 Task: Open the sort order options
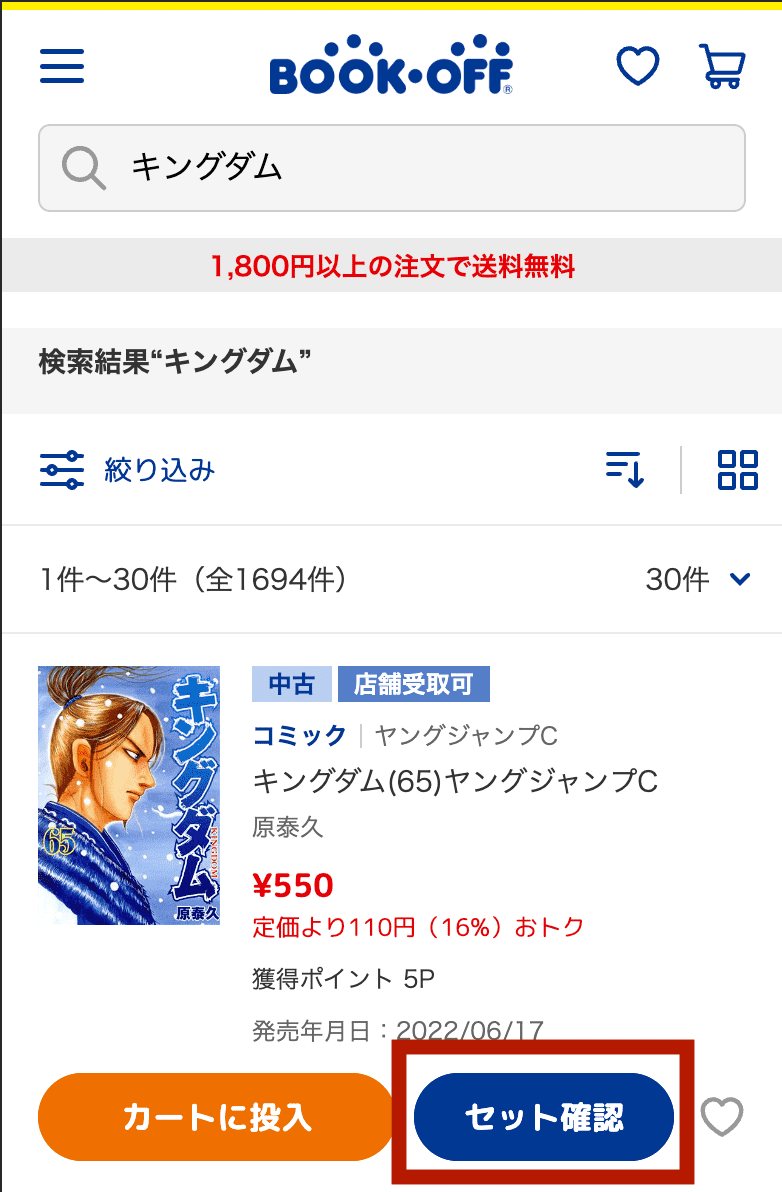pos(625,470)
